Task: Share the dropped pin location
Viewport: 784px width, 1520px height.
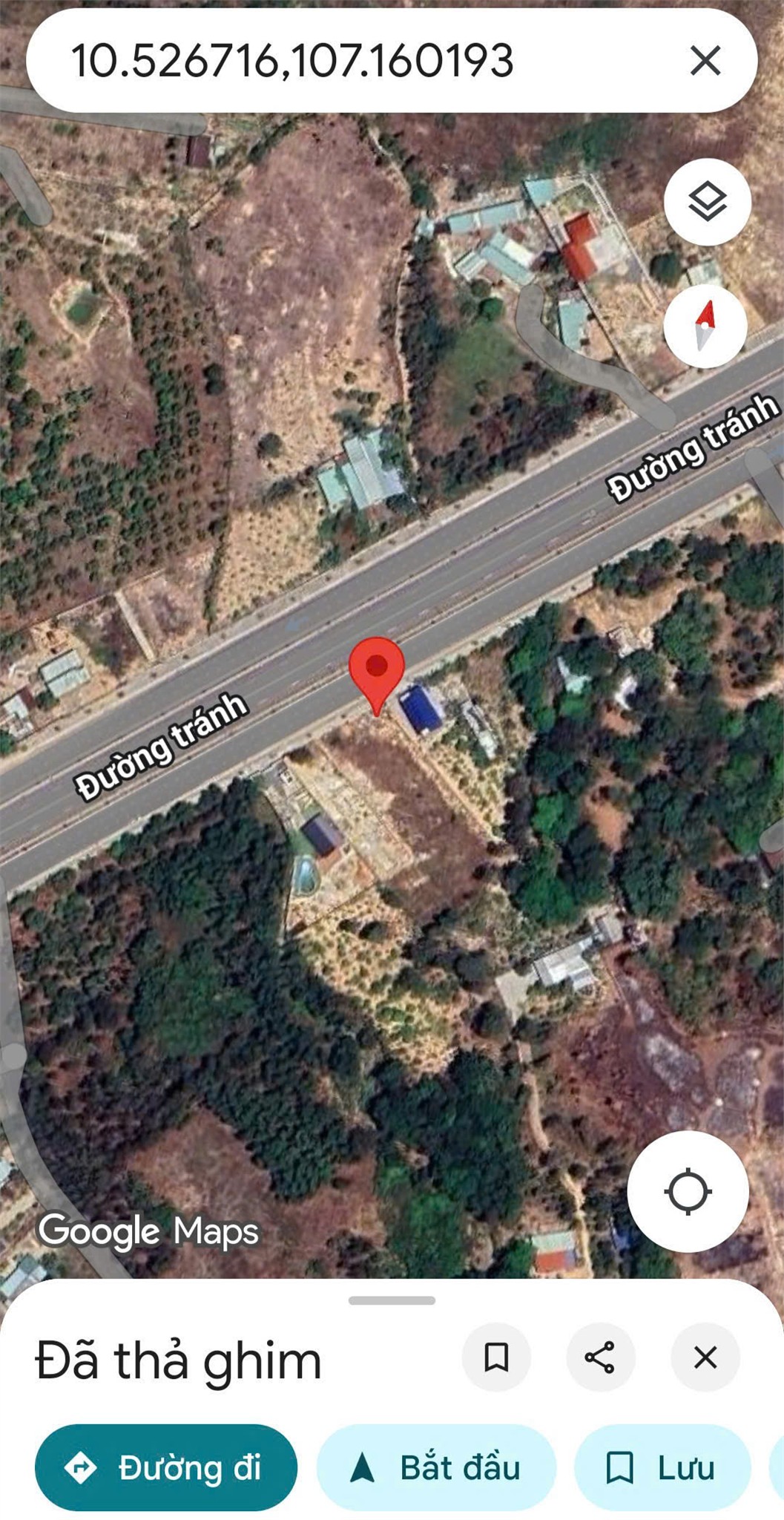Action: click(600, 1357)
